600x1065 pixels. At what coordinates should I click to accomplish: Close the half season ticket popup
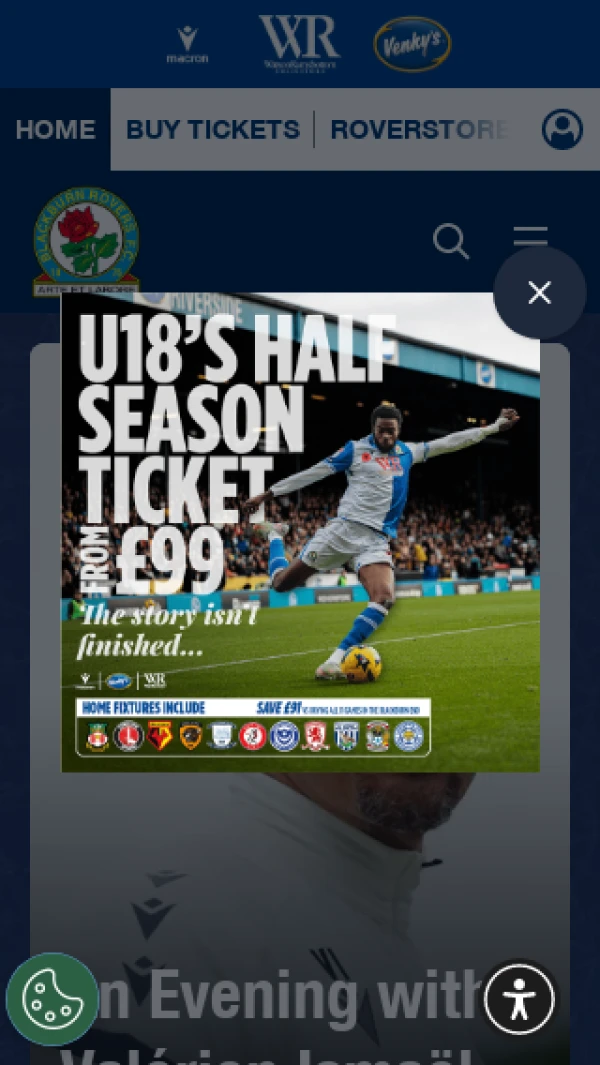(x=539, y=293)
